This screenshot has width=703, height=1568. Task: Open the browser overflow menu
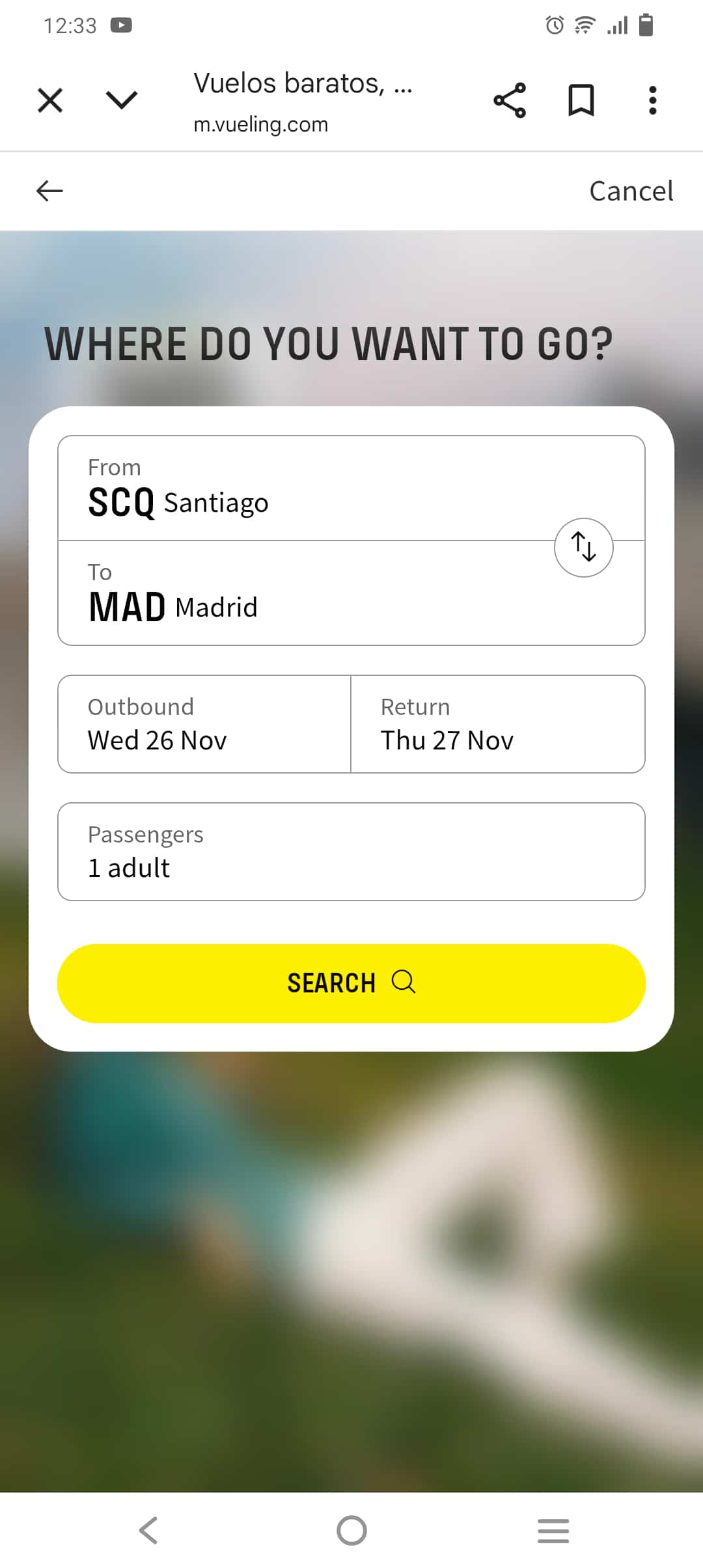click(x=652, y=100)
